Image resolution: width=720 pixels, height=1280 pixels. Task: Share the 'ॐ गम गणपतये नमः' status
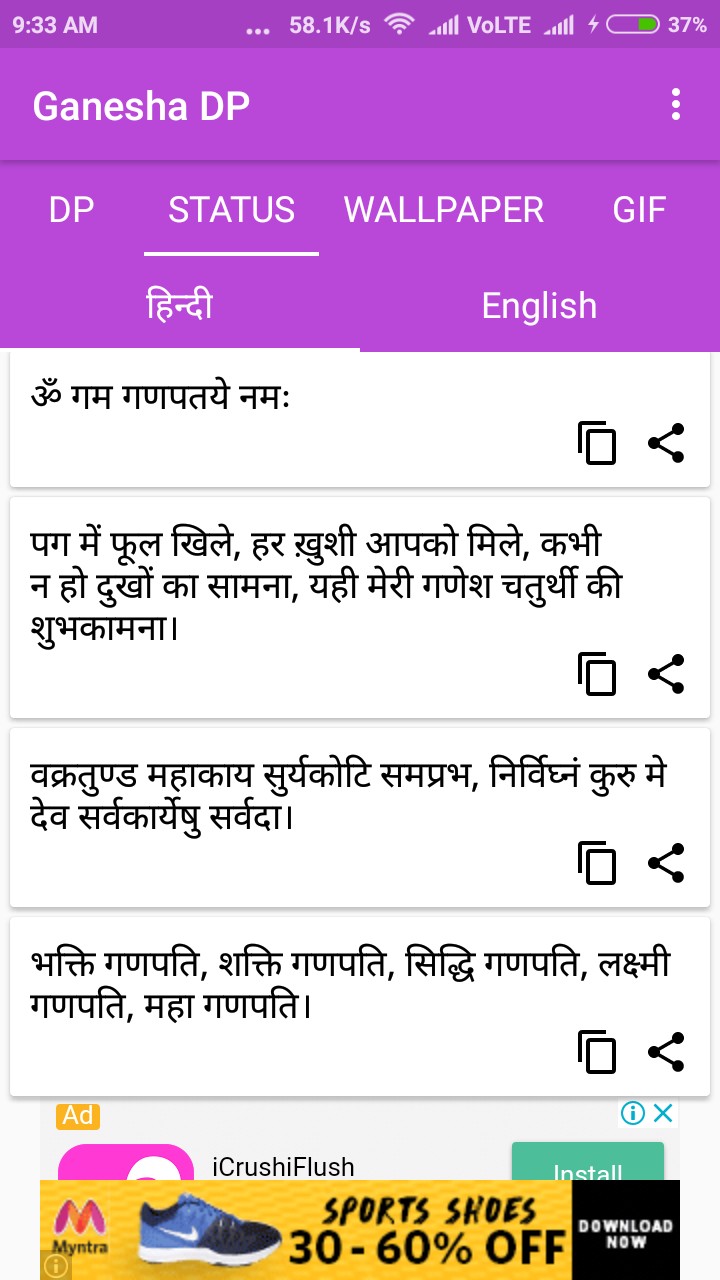tap(666, 443)
